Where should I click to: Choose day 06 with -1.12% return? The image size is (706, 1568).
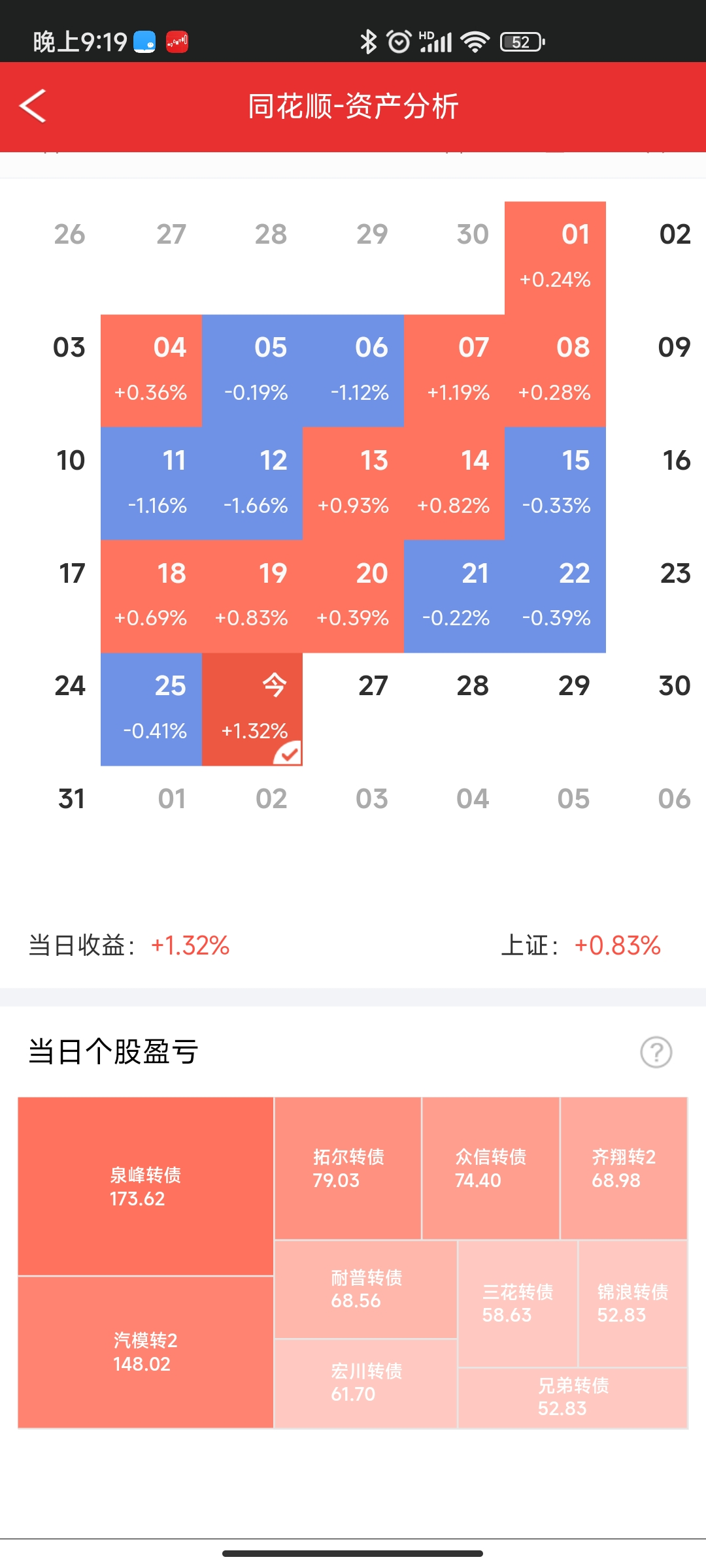[353, 370]
